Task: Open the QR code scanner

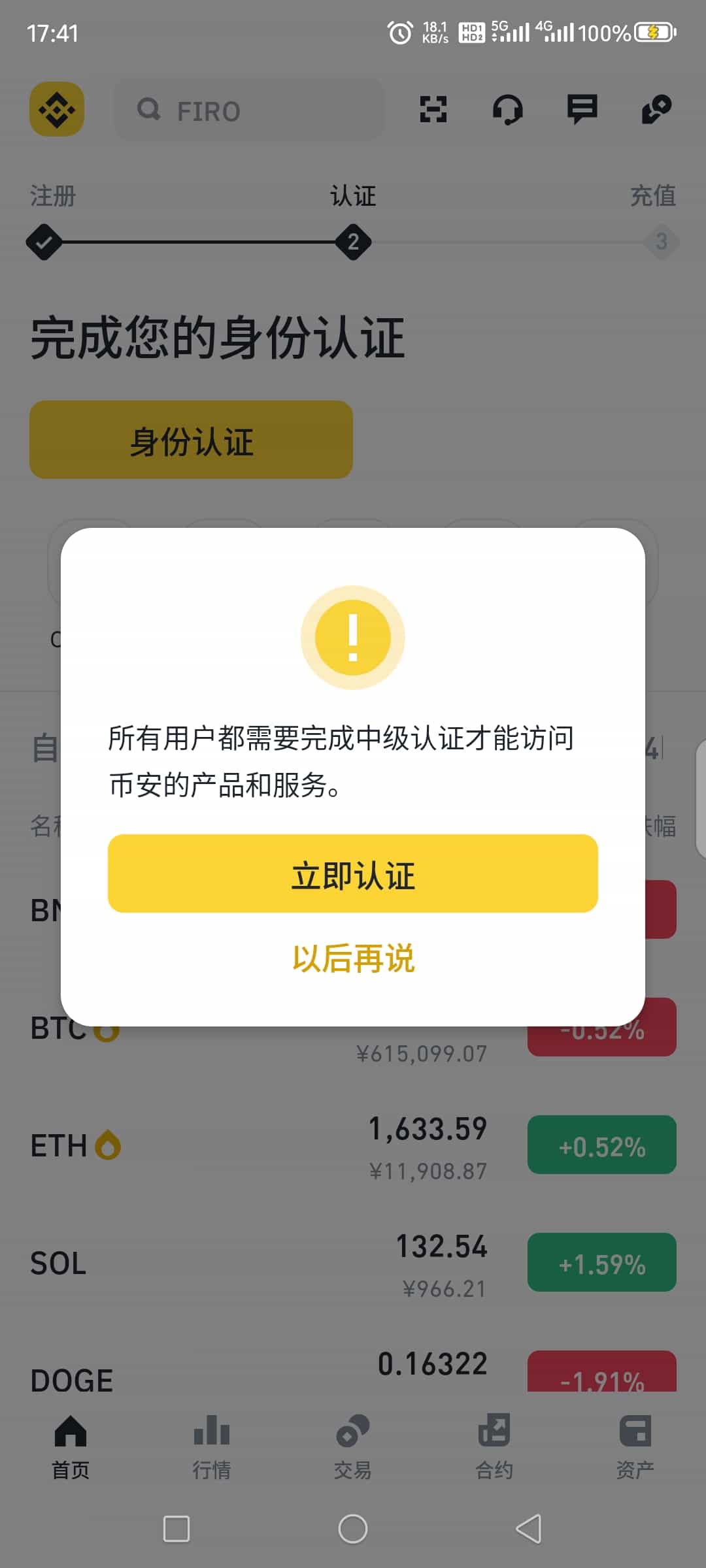Action: click(435, 109)
